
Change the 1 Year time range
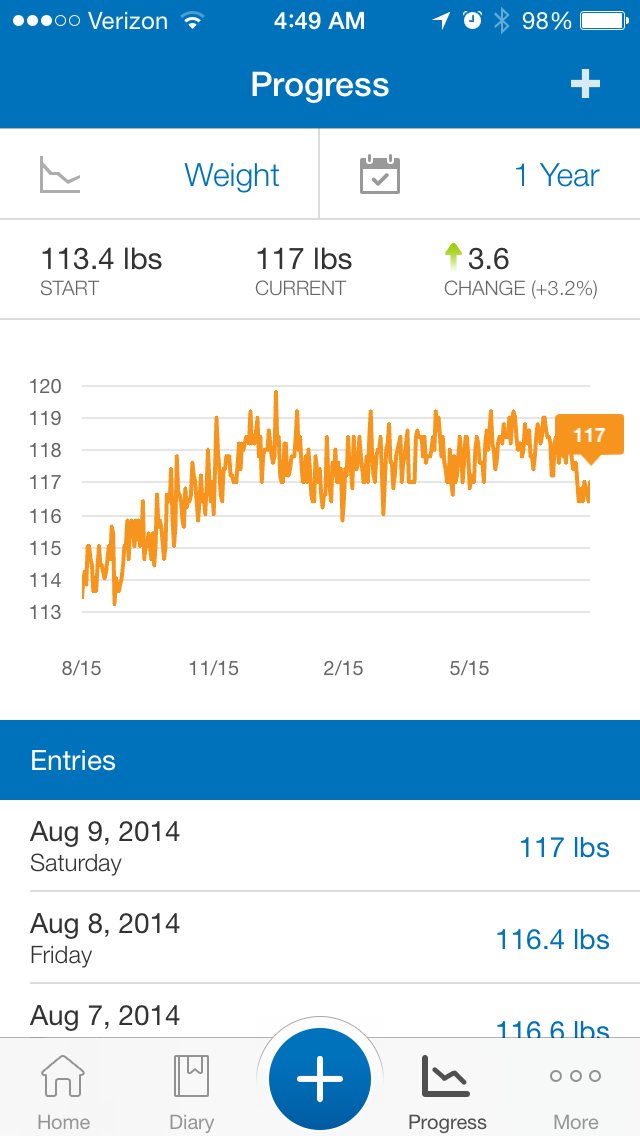(480, 175)
